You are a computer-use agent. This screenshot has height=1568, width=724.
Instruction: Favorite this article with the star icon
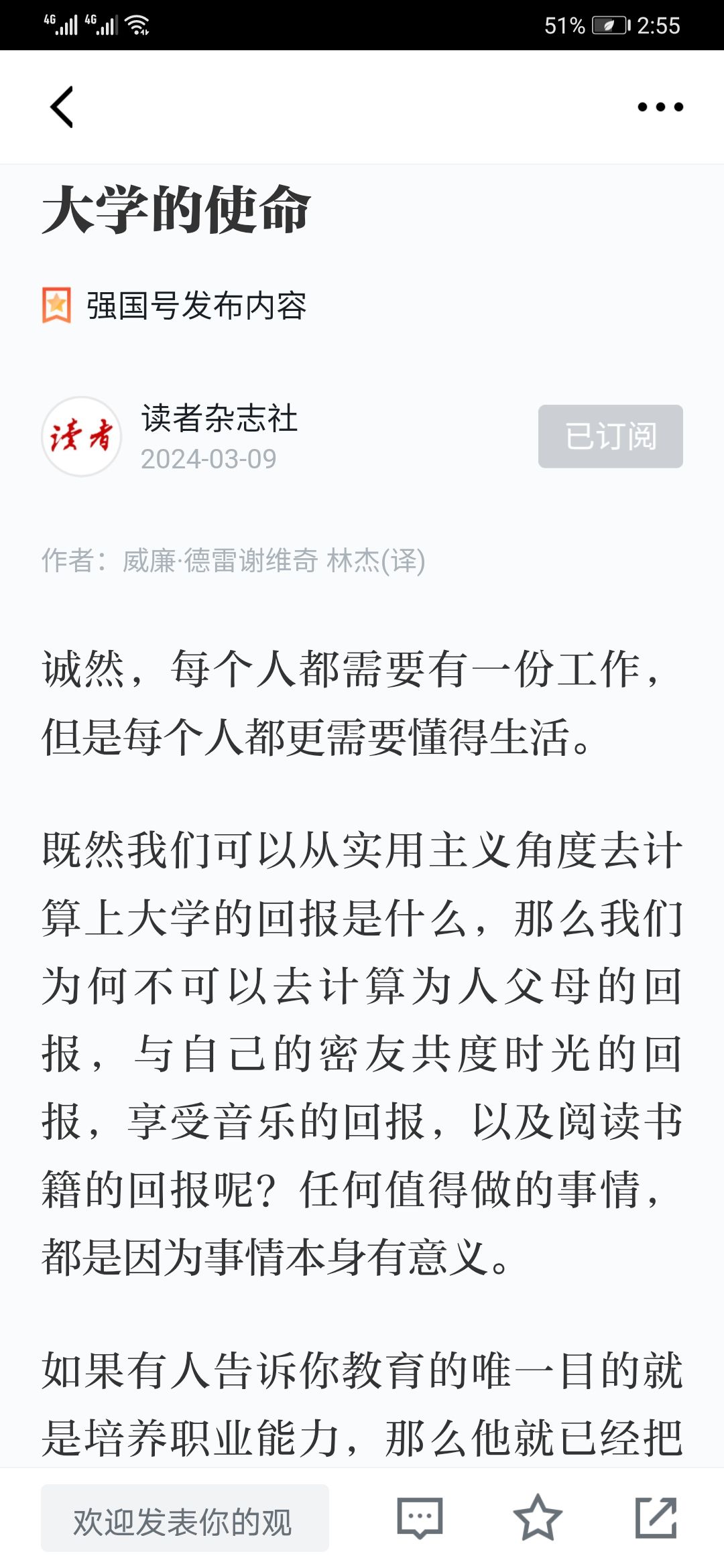tap(538, 1518)
